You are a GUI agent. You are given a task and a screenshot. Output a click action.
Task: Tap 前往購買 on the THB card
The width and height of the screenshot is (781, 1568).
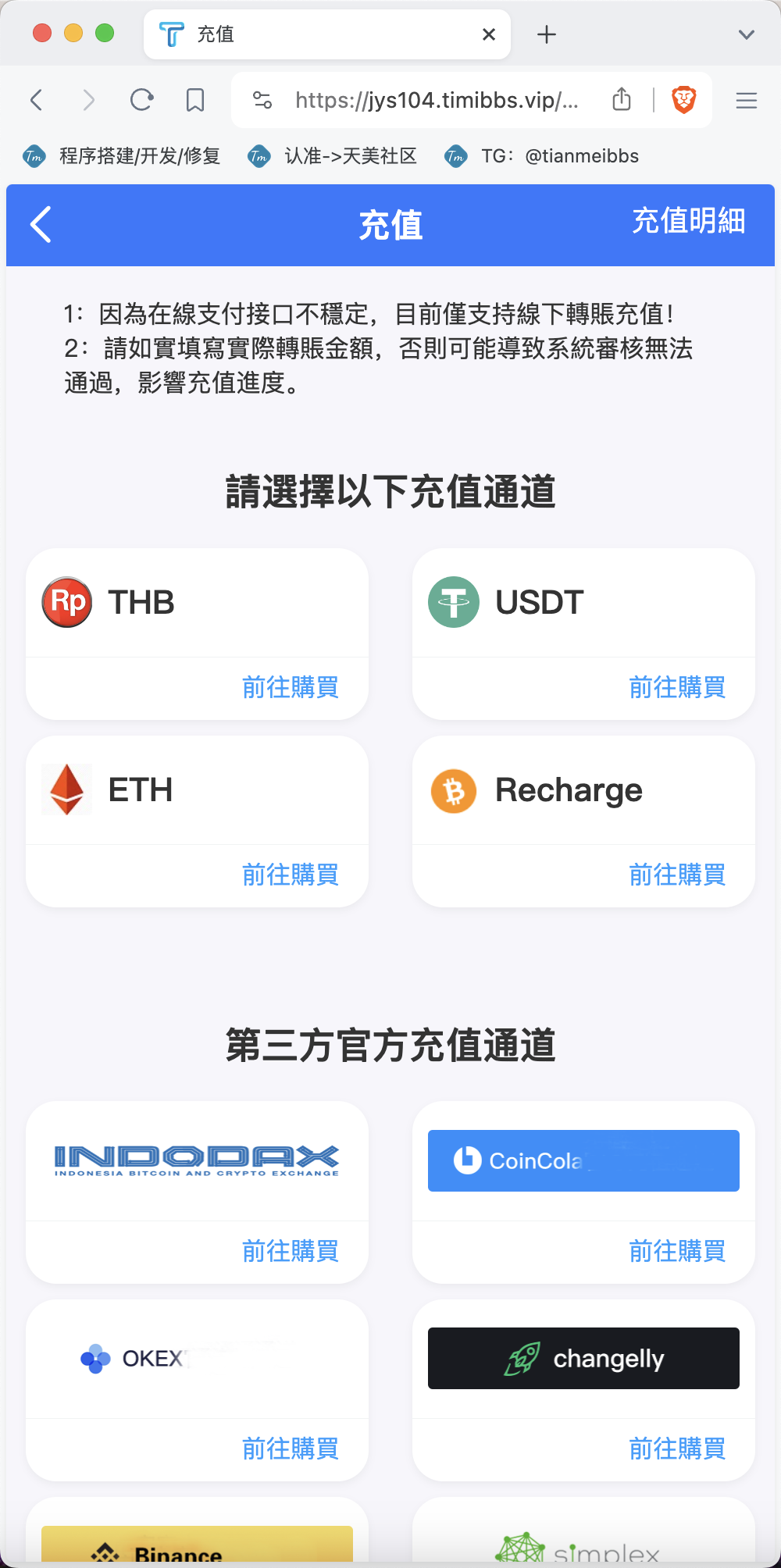click(290, 687)
